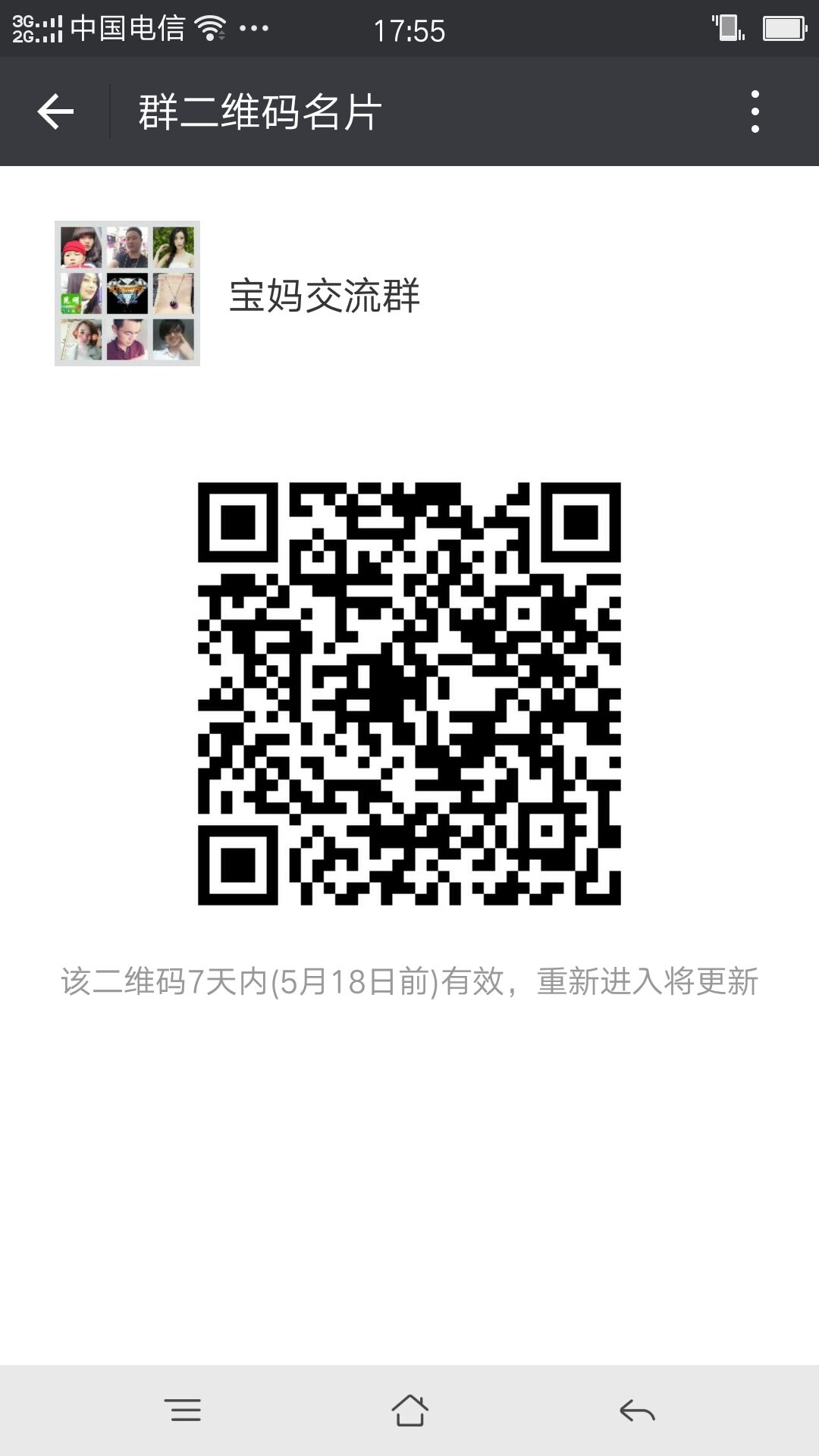Go back from the group QR code page

tap(55, 112)
